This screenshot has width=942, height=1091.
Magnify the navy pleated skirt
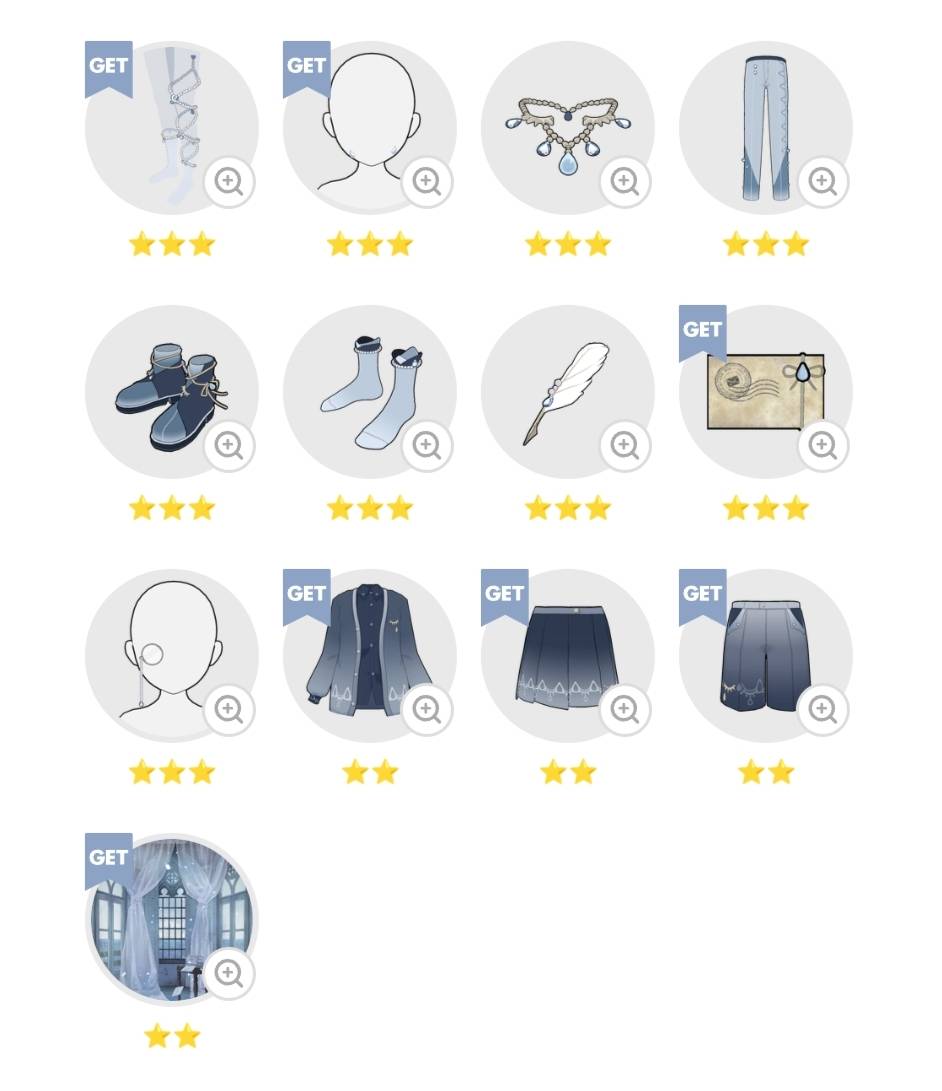tap(625, 709)
